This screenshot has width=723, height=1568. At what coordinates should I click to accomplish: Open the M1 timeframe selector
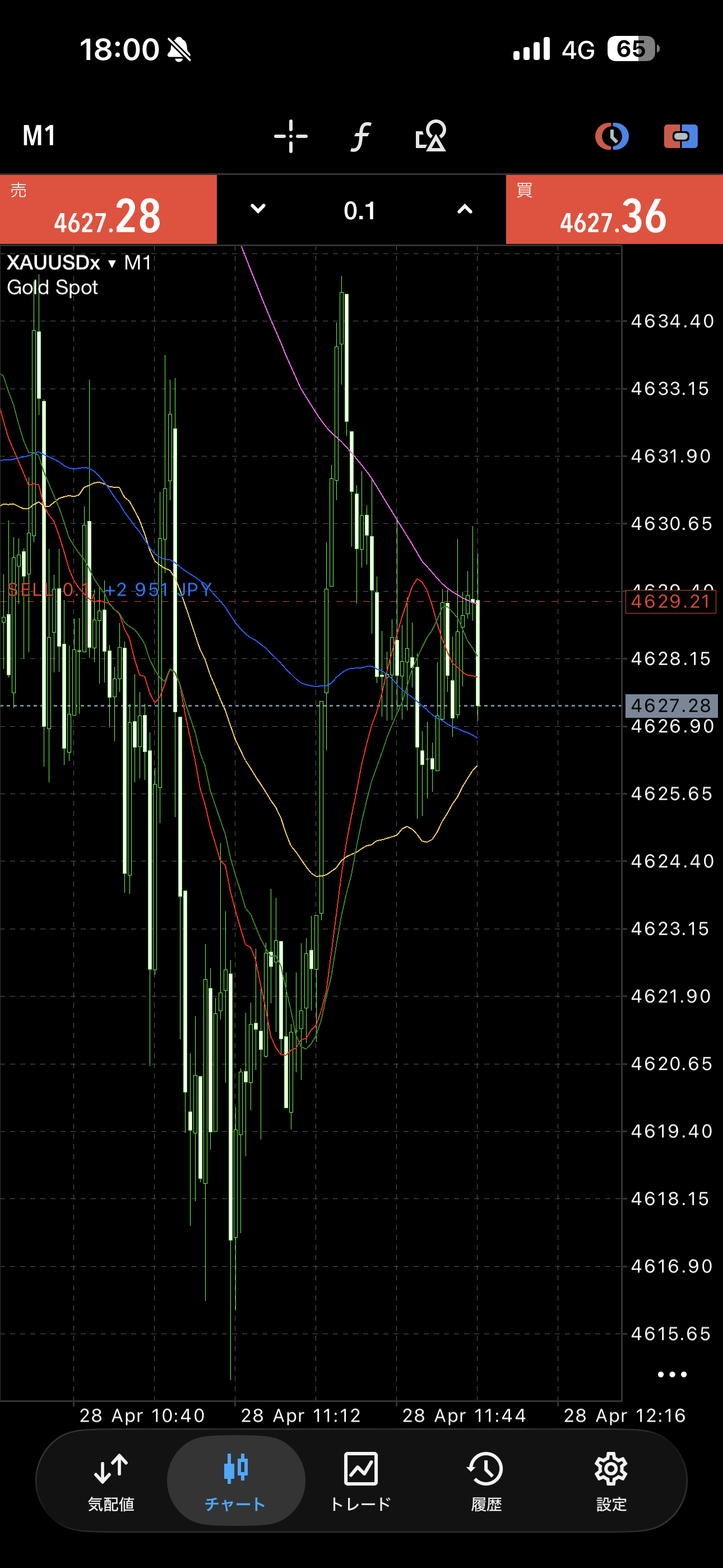pyautogui.click(x=40, y=136)
